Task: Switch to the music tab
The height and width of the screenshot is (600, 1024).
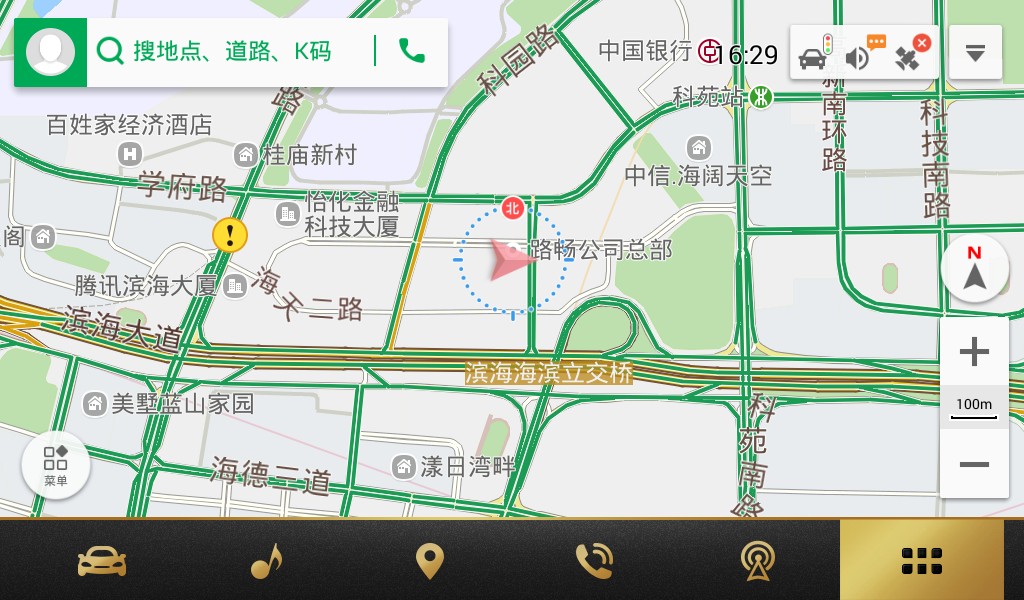Action: [x=266, y=561]
